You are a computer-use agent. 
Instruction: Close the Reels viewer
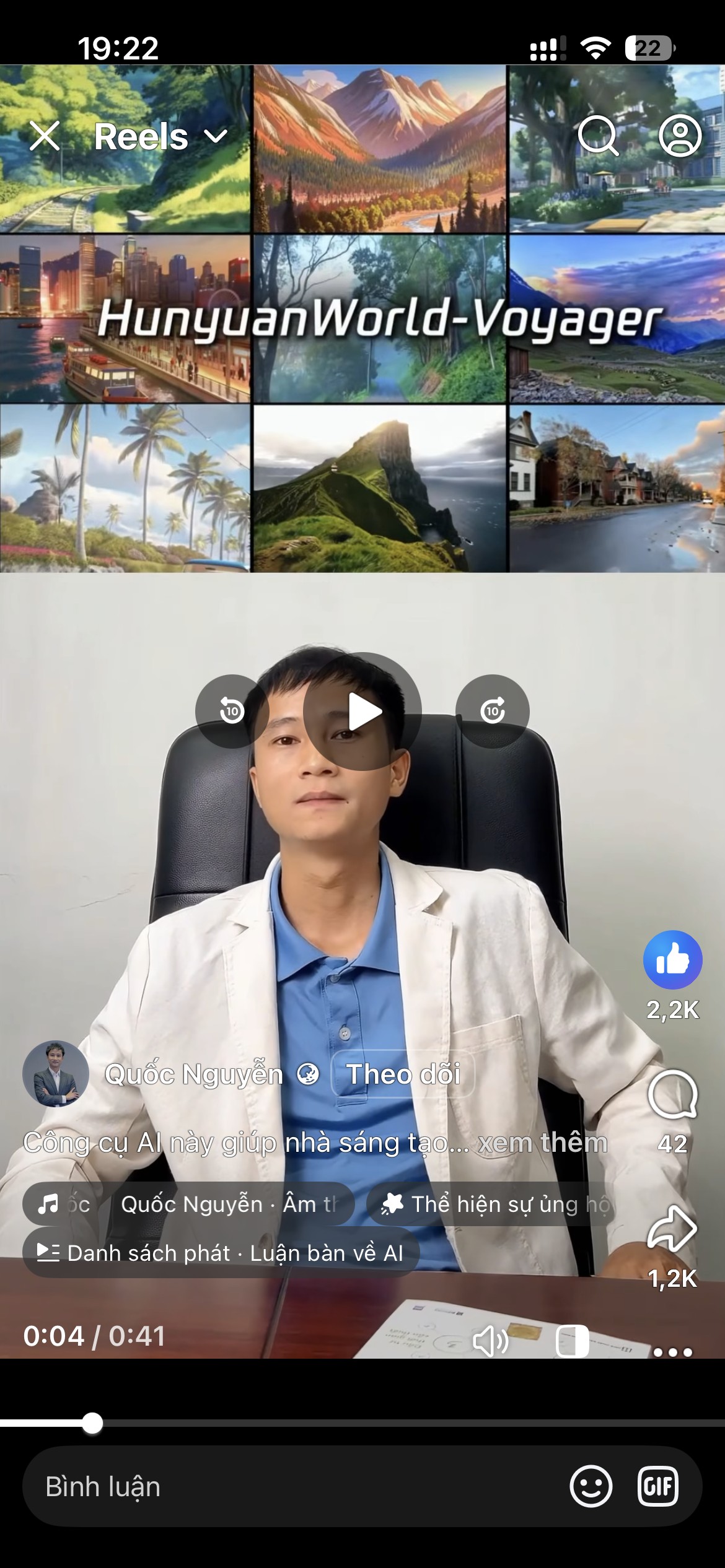pyautogui.click(x=45, y=136)
